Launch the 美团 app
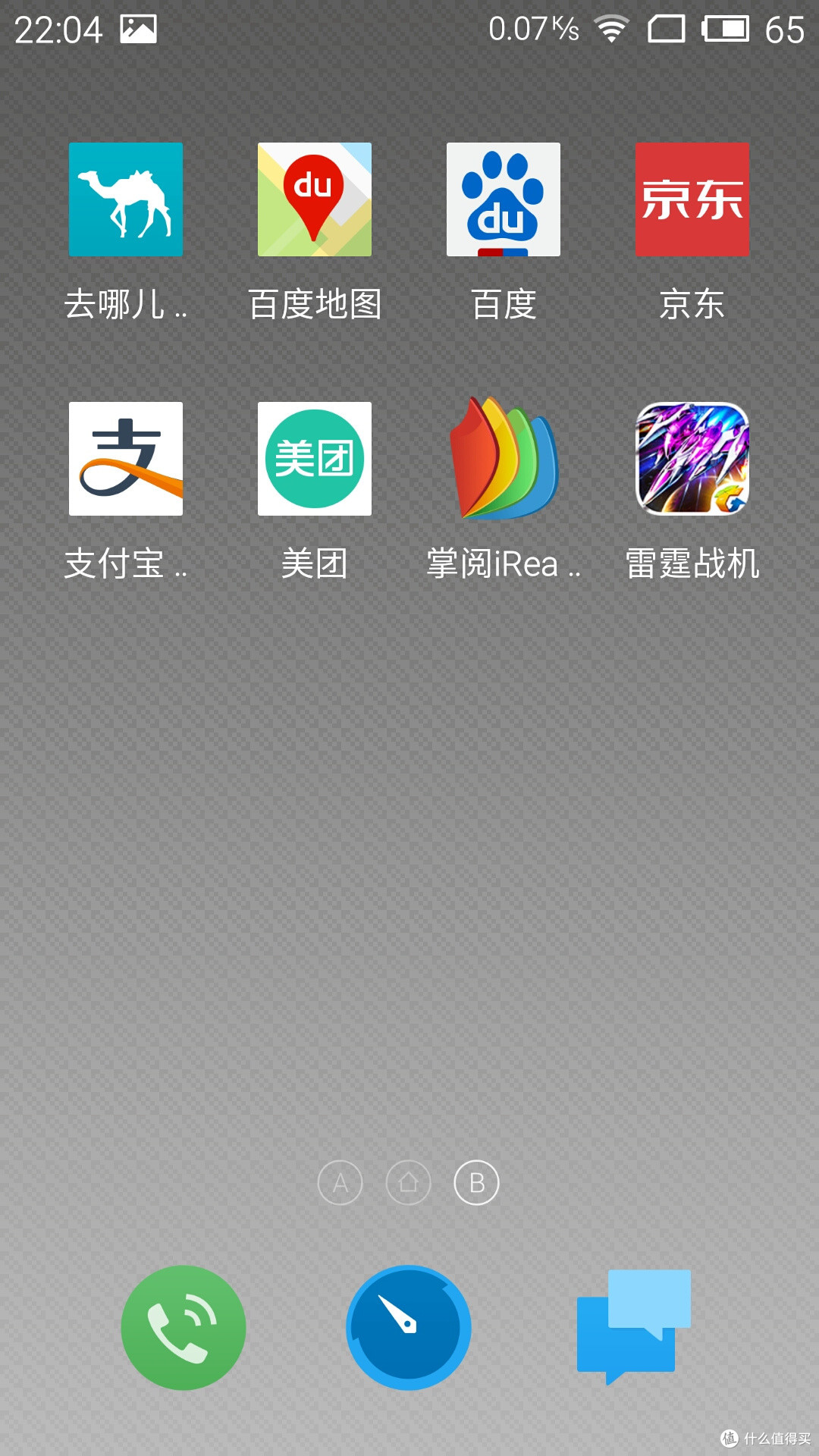819x1456 pixels. [315, 459]
